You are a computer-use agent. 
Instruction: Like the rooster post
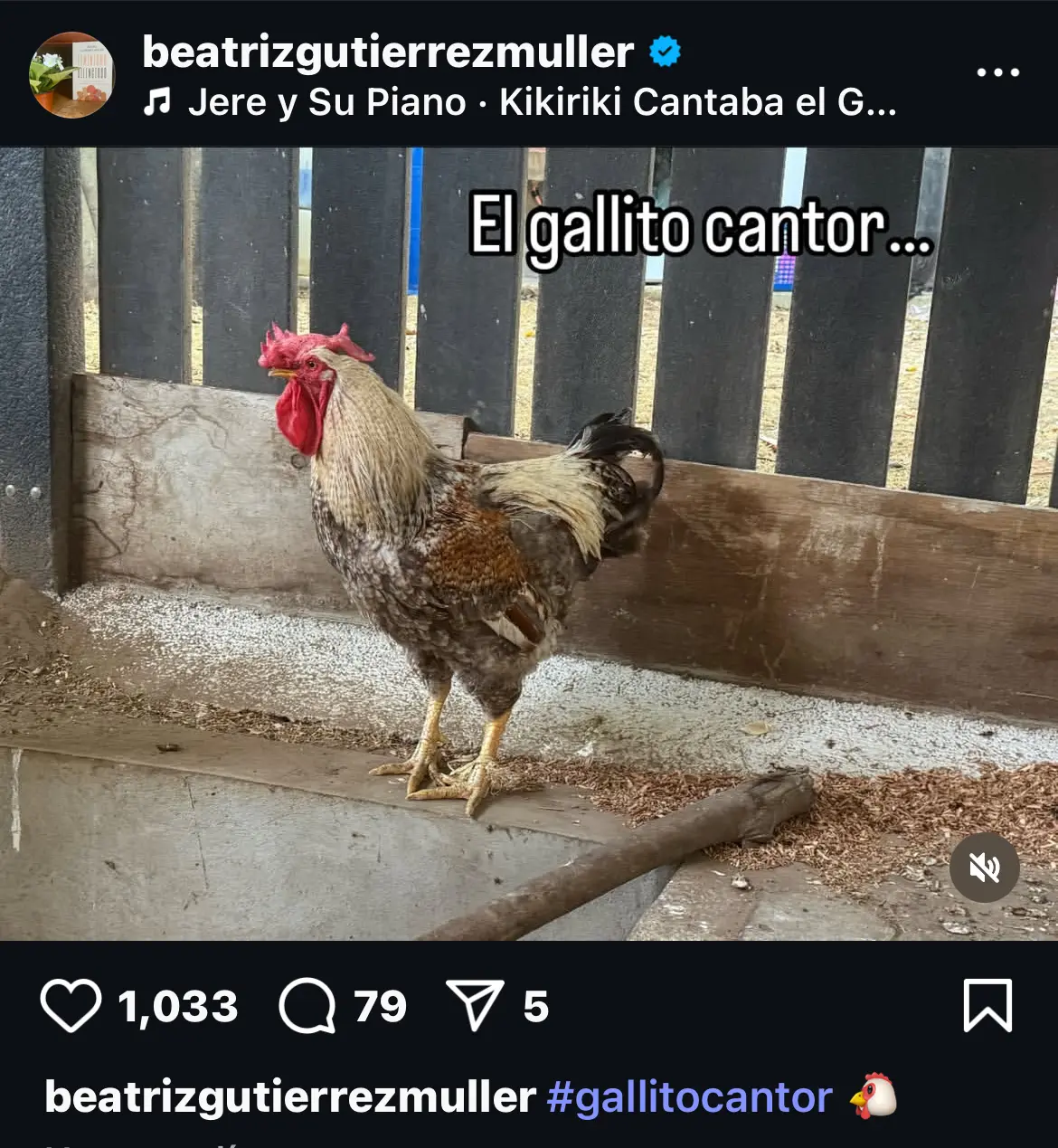(x=71, y=1006)
